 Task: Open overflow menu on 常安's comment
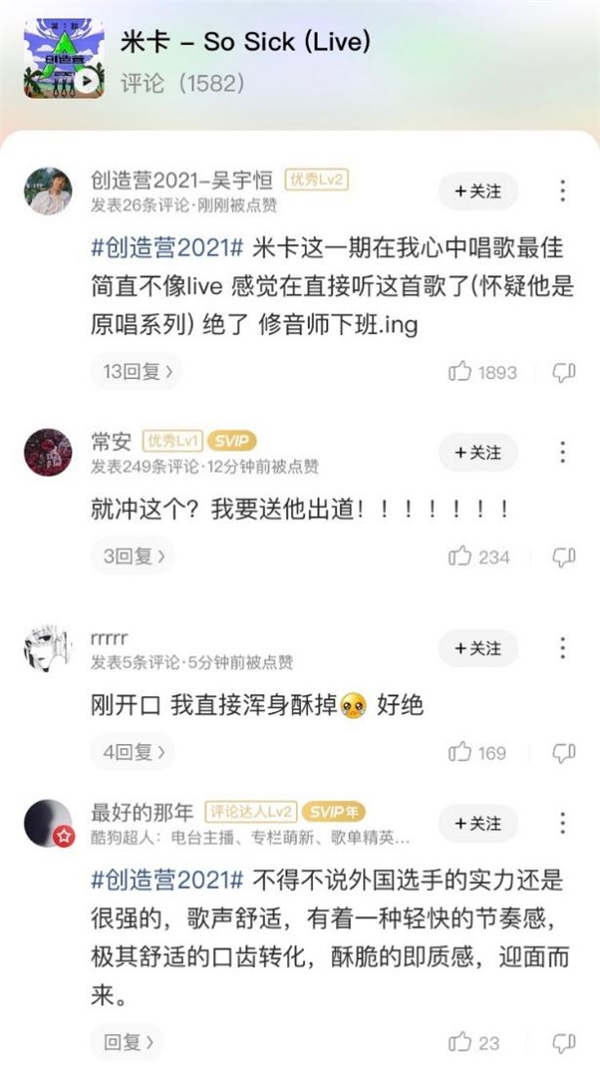click(563, 452)
